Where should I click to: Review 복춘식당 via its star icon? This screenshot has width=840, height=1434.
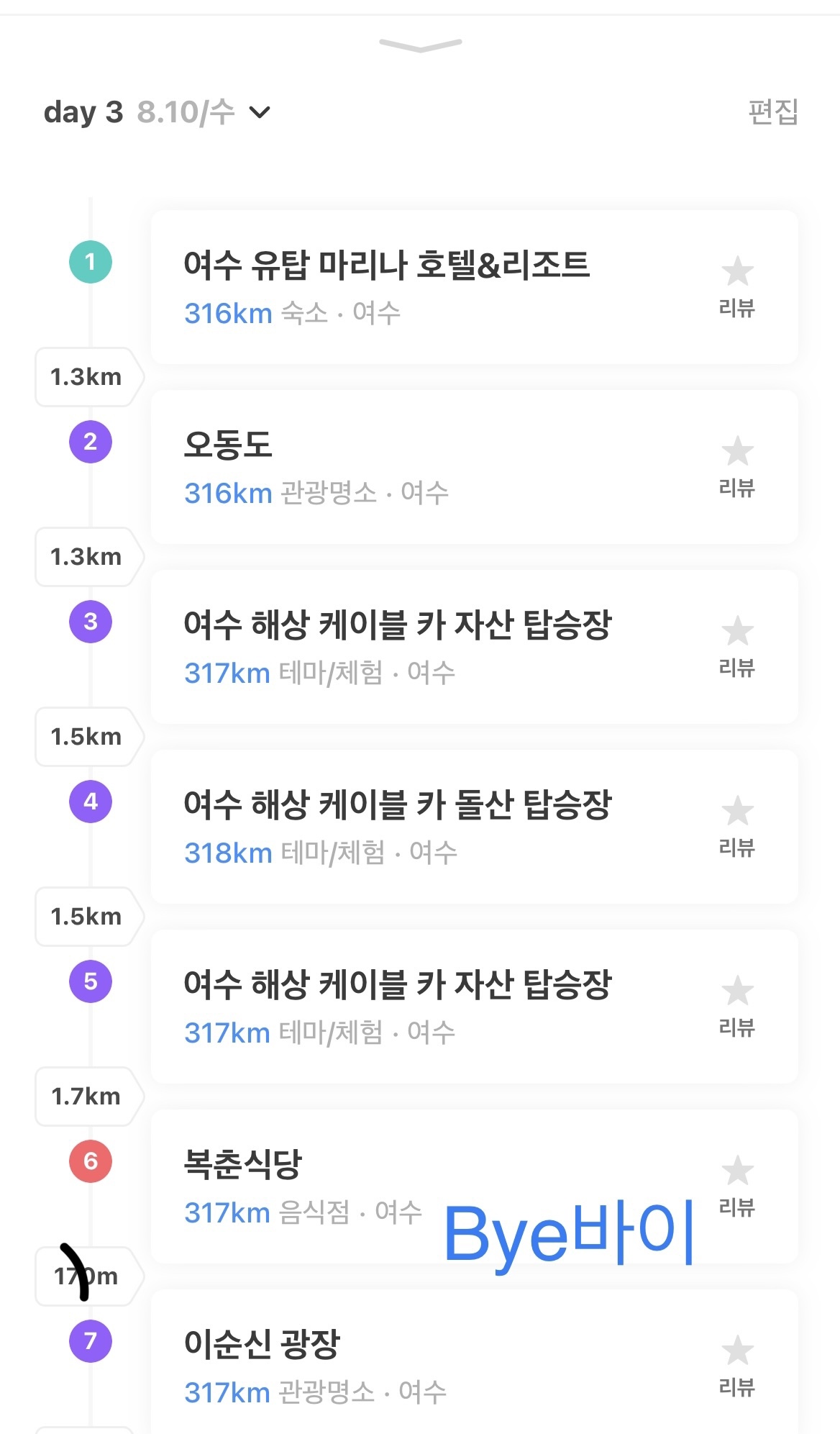pyautogui.click(x=737, y=1171)
